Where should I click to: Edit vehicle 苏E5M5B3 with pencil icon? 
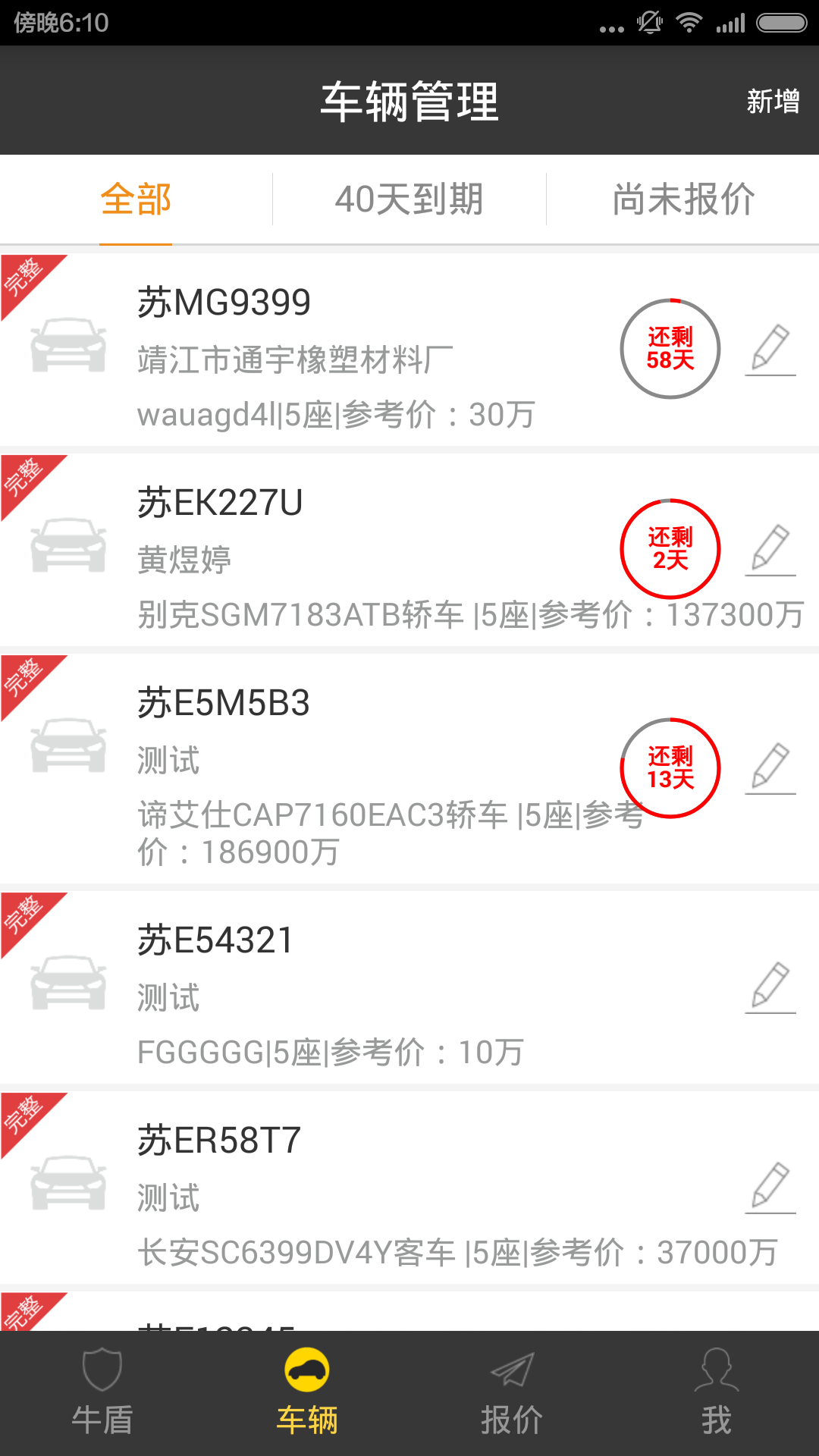770,768
